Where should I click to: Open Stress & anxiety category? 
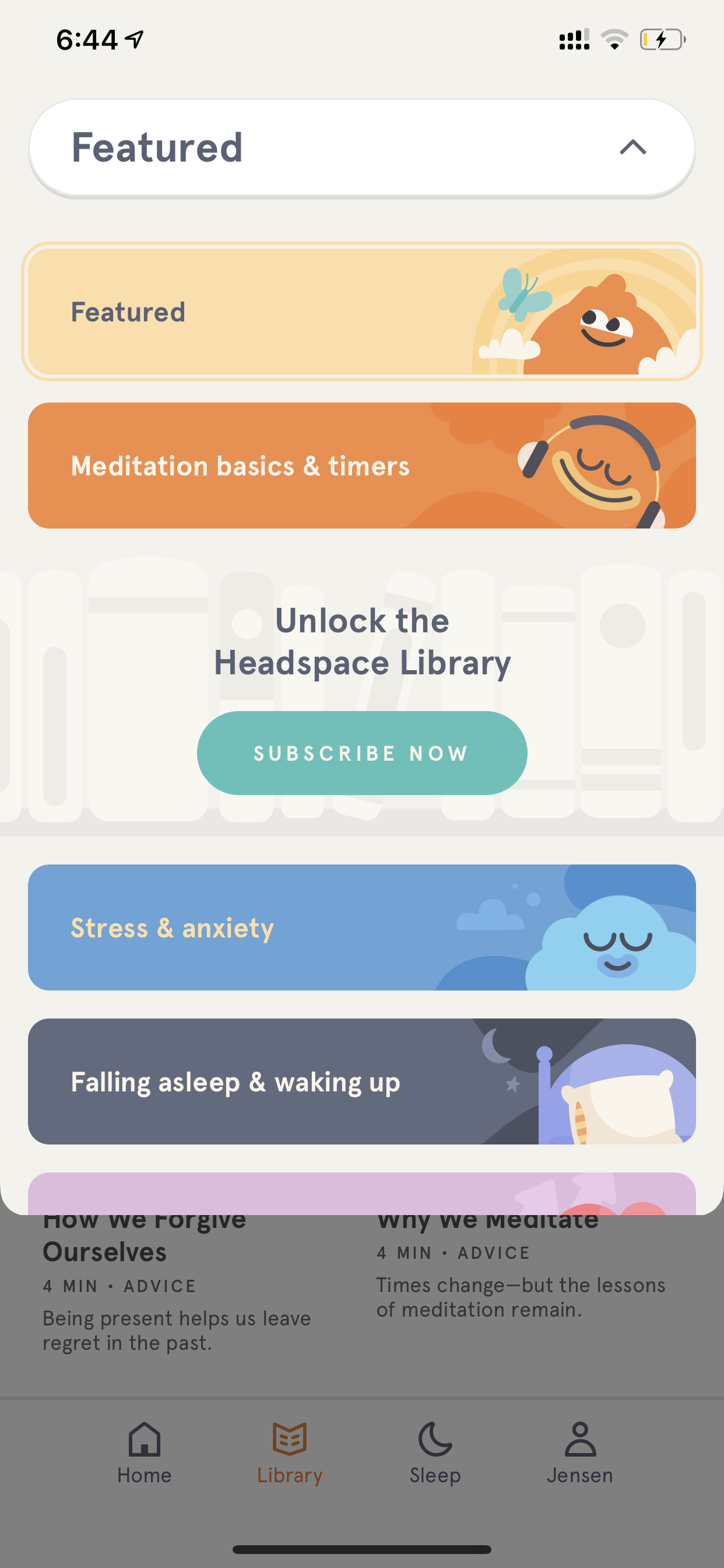361,928
